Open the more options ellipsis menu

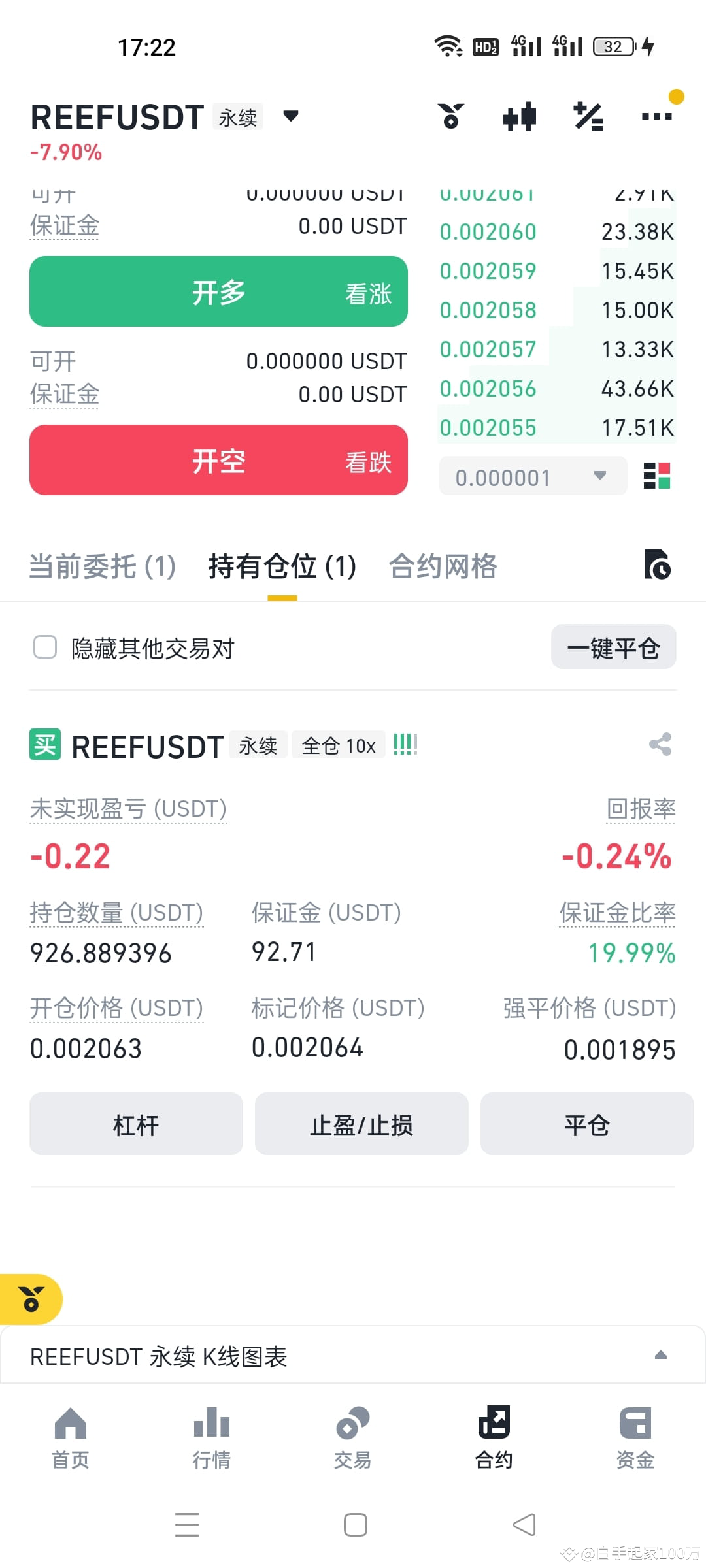(656, 116)
